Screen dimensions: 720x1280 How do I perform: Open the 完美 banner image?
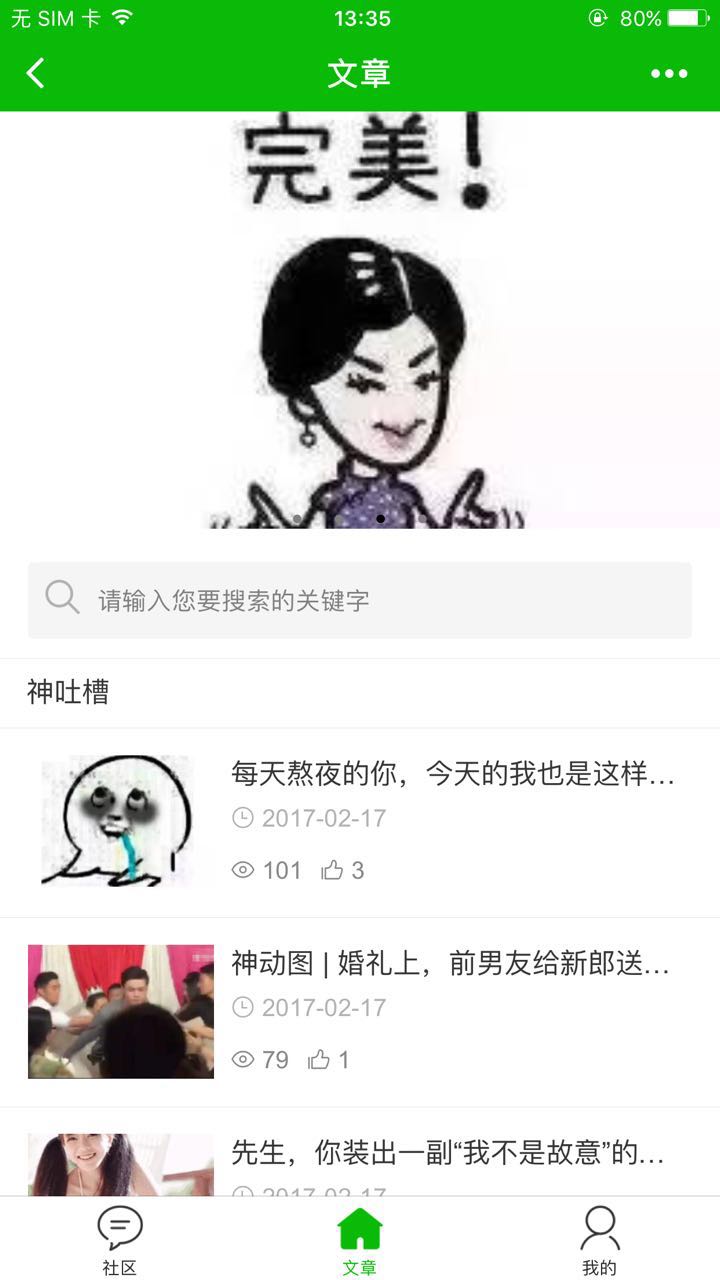click(x=360, y=320)
